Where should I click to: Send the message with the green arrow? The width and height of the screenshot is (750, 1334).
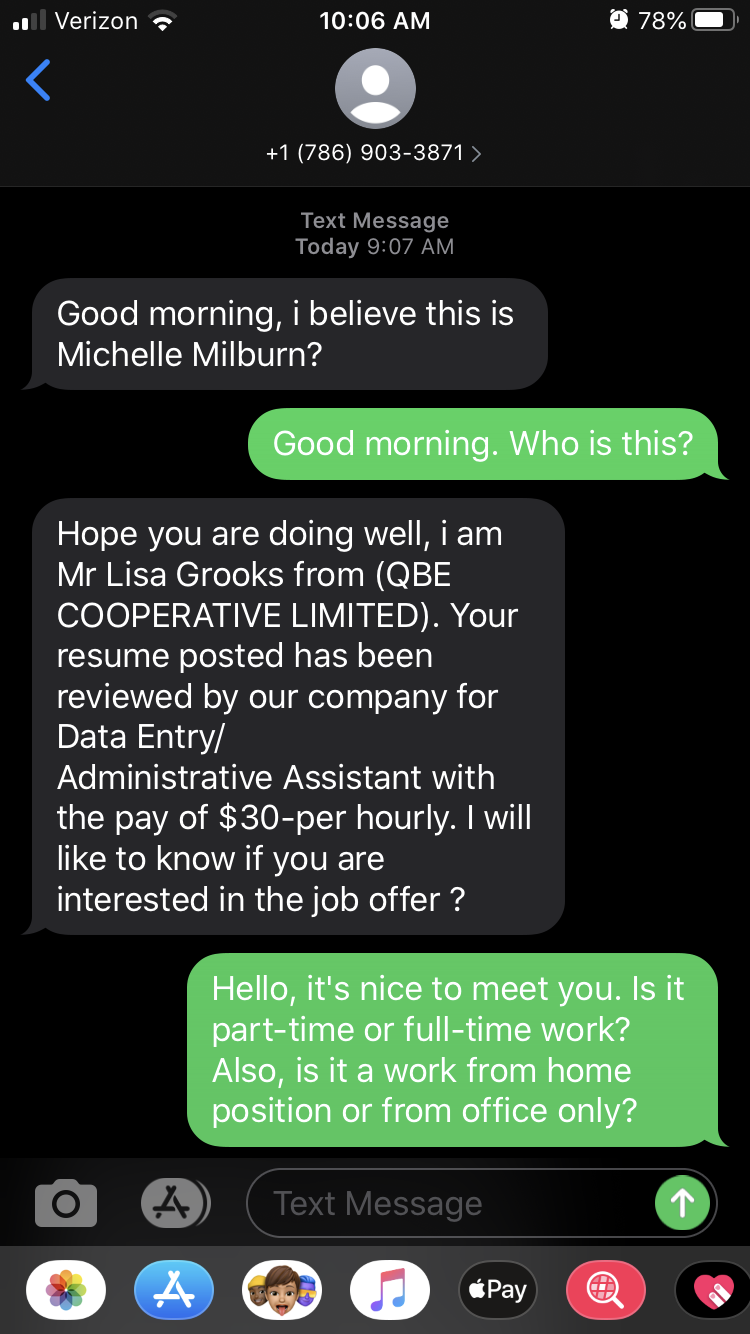pyautogui.click(x=682, y=1203)
